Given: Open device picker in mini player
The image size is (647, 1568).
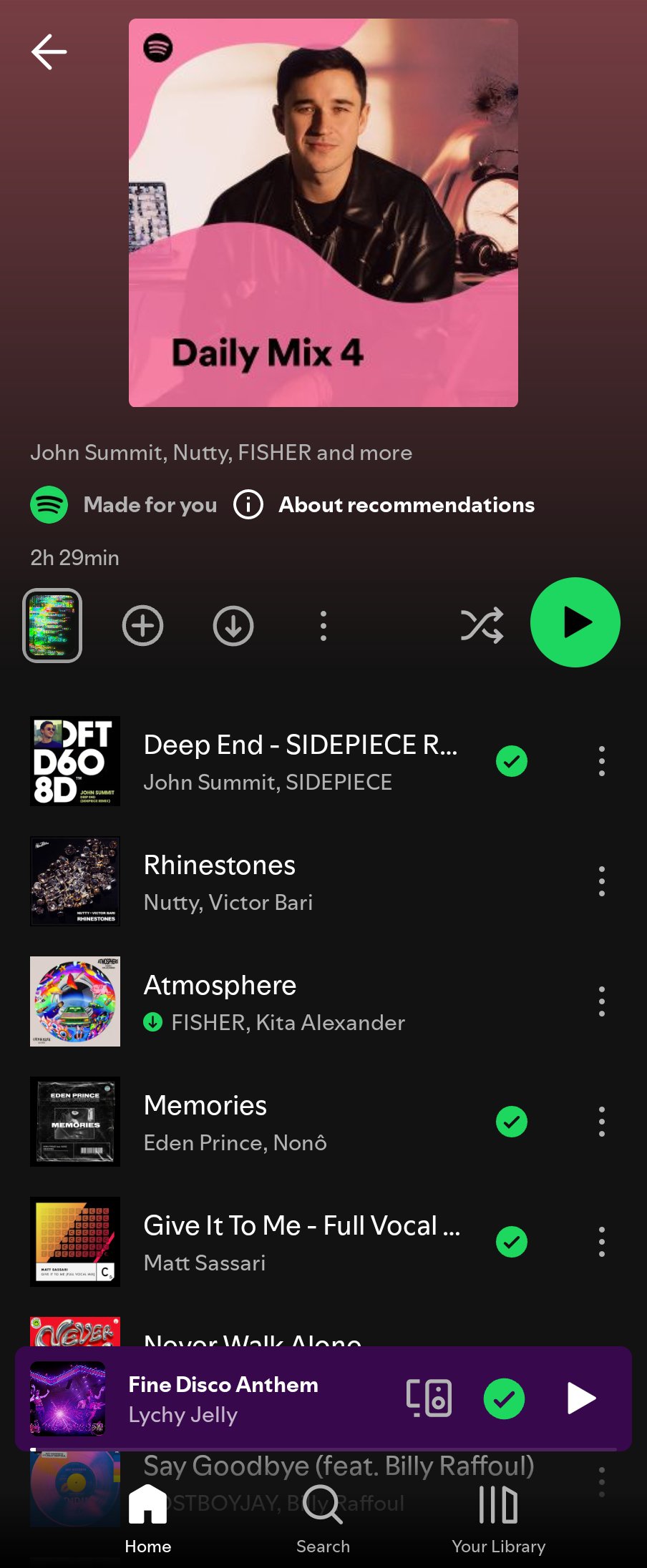Looking at the screenshot, I should (x=429, y=1398).
